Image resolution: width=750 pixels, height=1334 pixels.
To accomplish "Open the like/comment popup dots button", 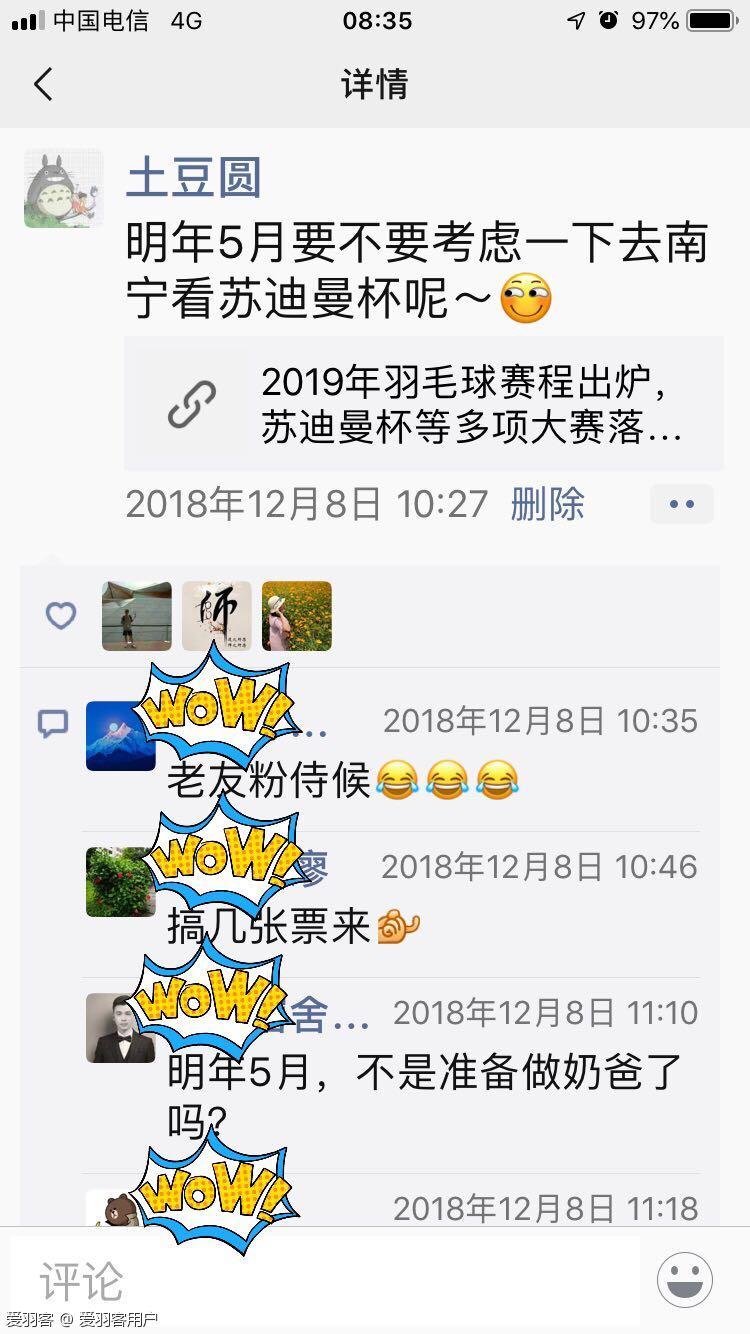I will click(681, 504).
